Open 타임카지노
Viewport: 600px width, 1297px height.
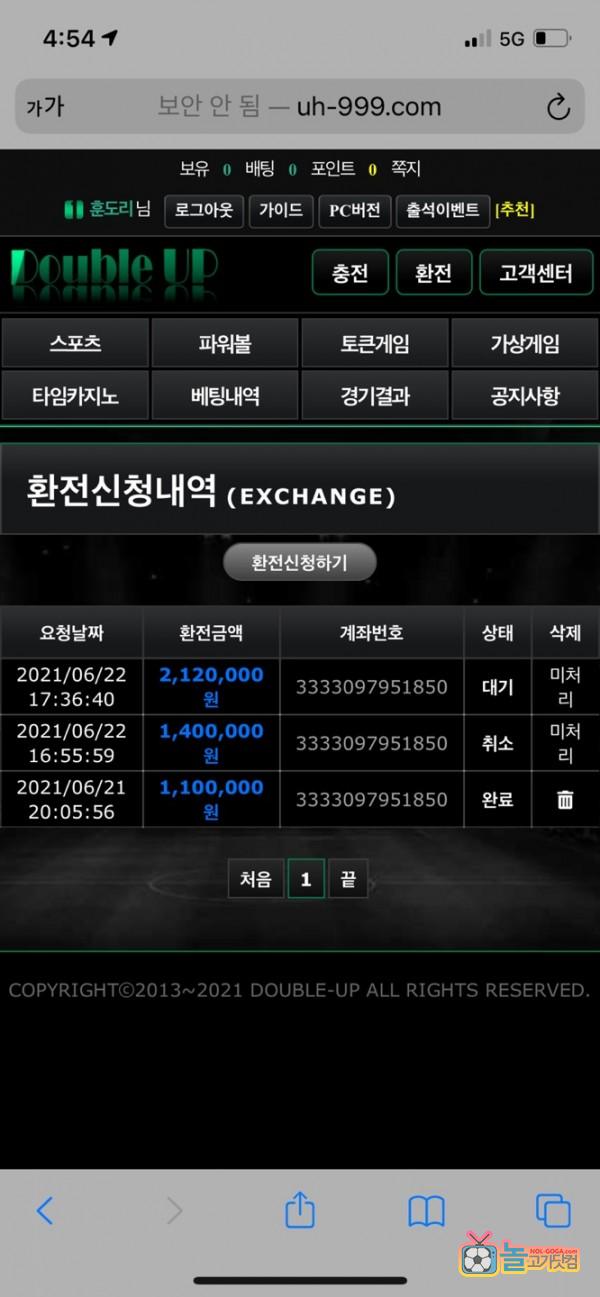click(x=75, y=396)
